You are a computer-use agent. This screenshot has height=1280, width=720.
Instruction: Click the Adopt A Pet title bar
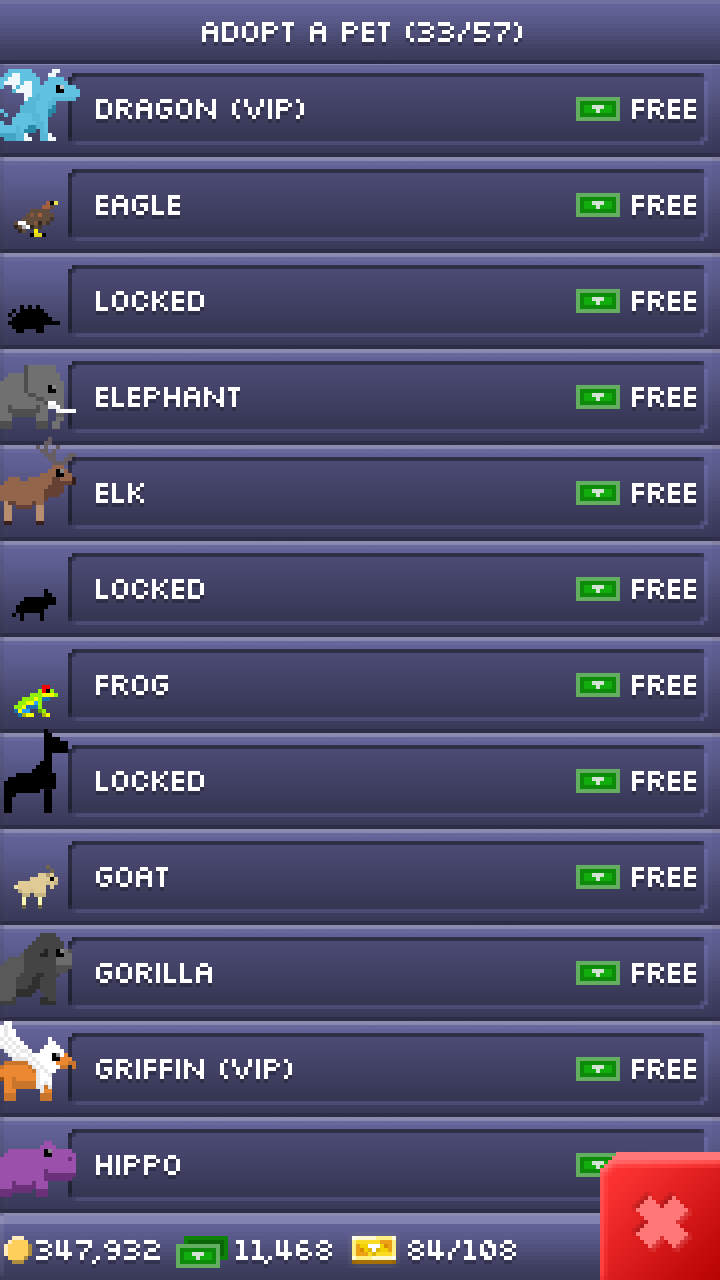(x=360, y=31)
